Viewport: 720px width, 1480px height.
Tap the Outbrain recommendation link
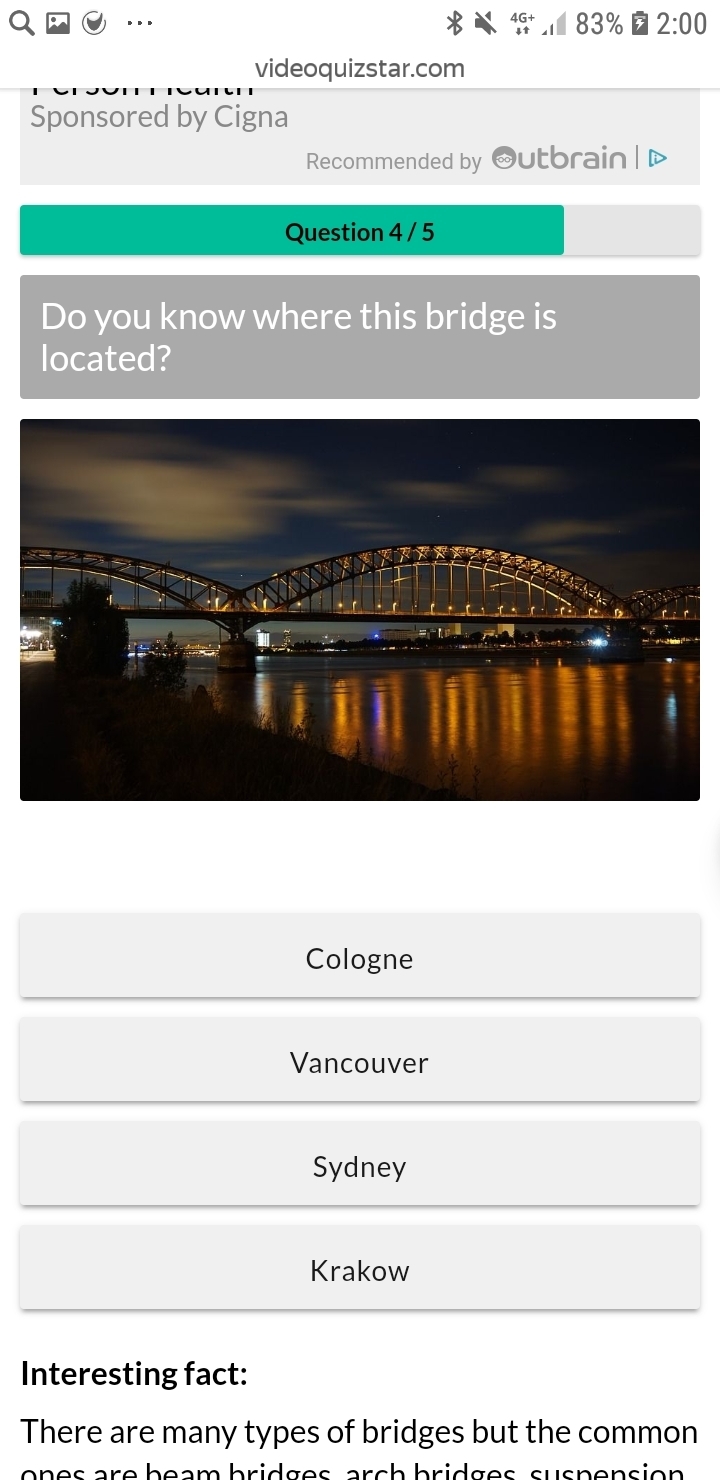tap(558, 159)
